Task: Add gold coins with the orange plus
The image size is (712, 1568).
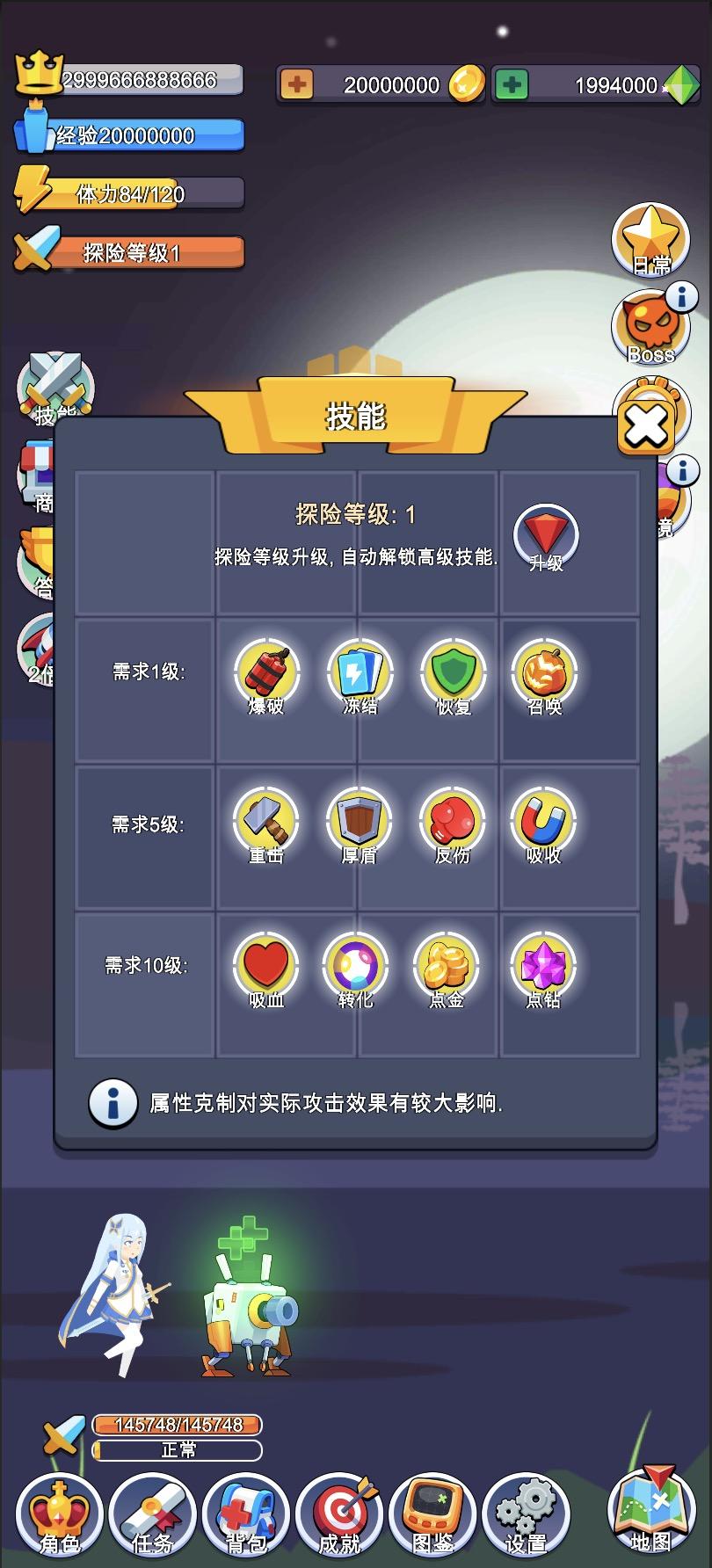Action: click(x=297, y=84)
